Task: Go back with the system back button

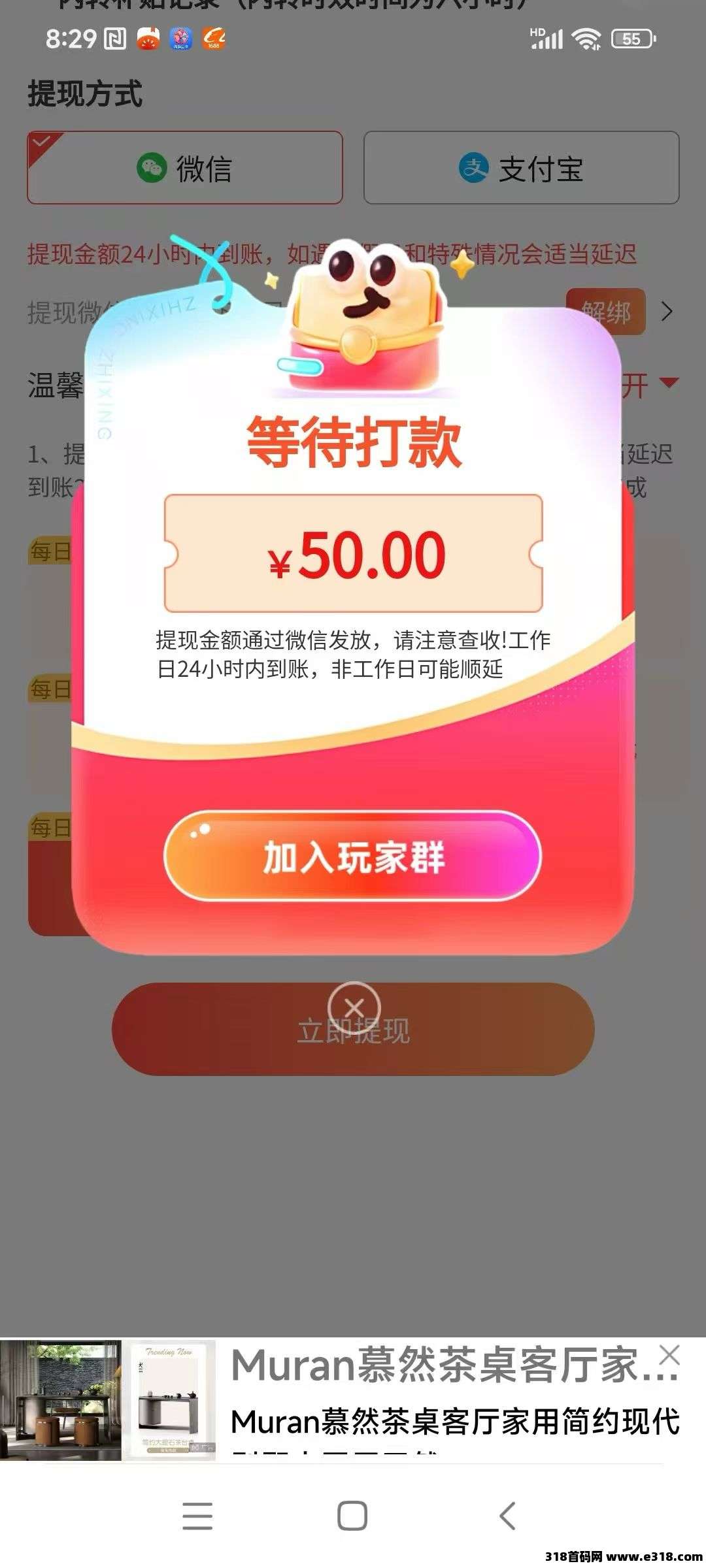Action: (507, 1516)
